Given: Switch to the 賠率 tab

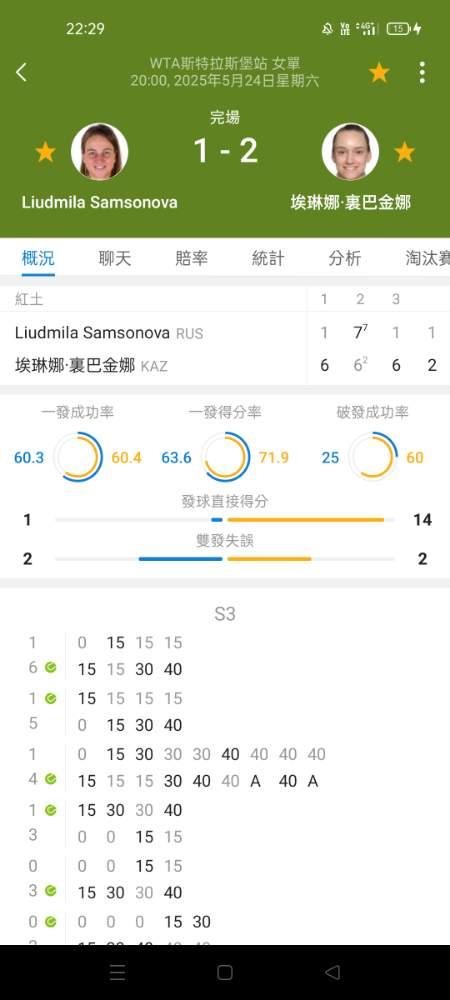Looking at the screenshot, I should tap(191, 258).
